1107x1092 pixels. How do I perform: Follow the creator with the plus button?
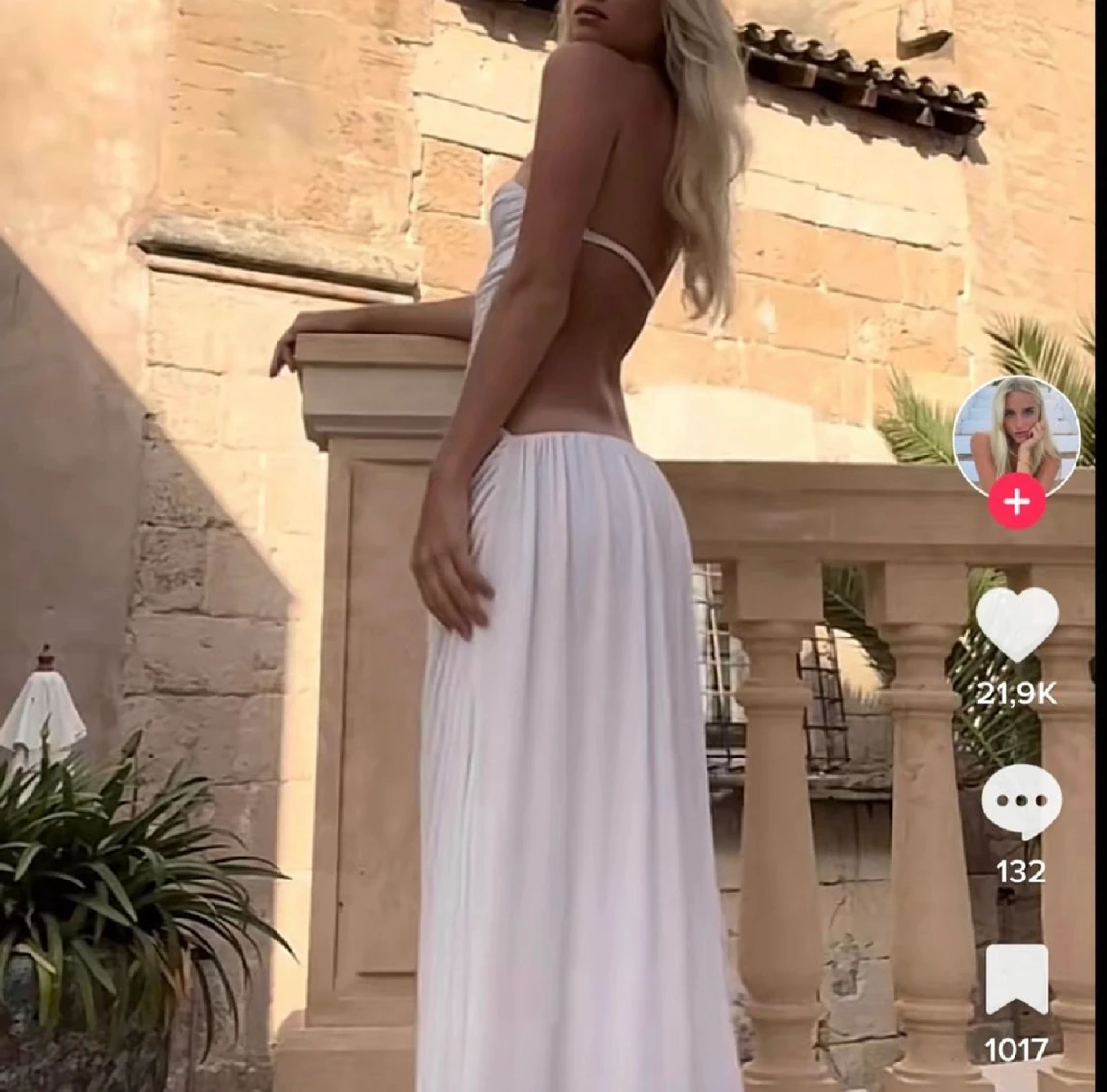[1016, 502]
